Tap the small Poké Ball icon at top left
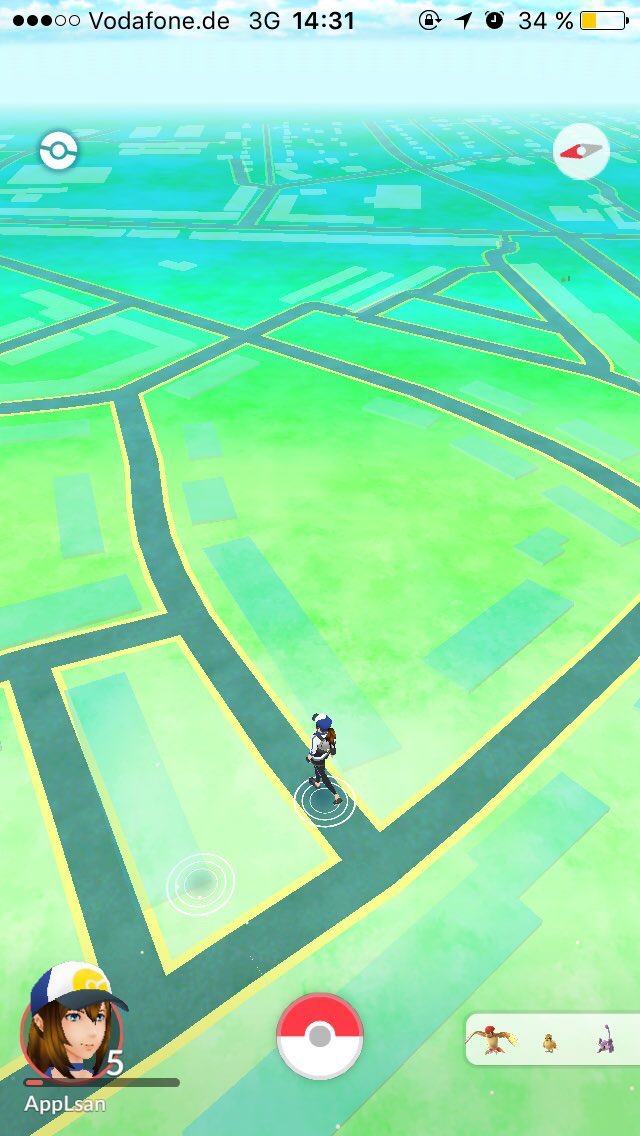Image resolution: width=640 pixels, height=1136 pixels. tap(58, 151)
